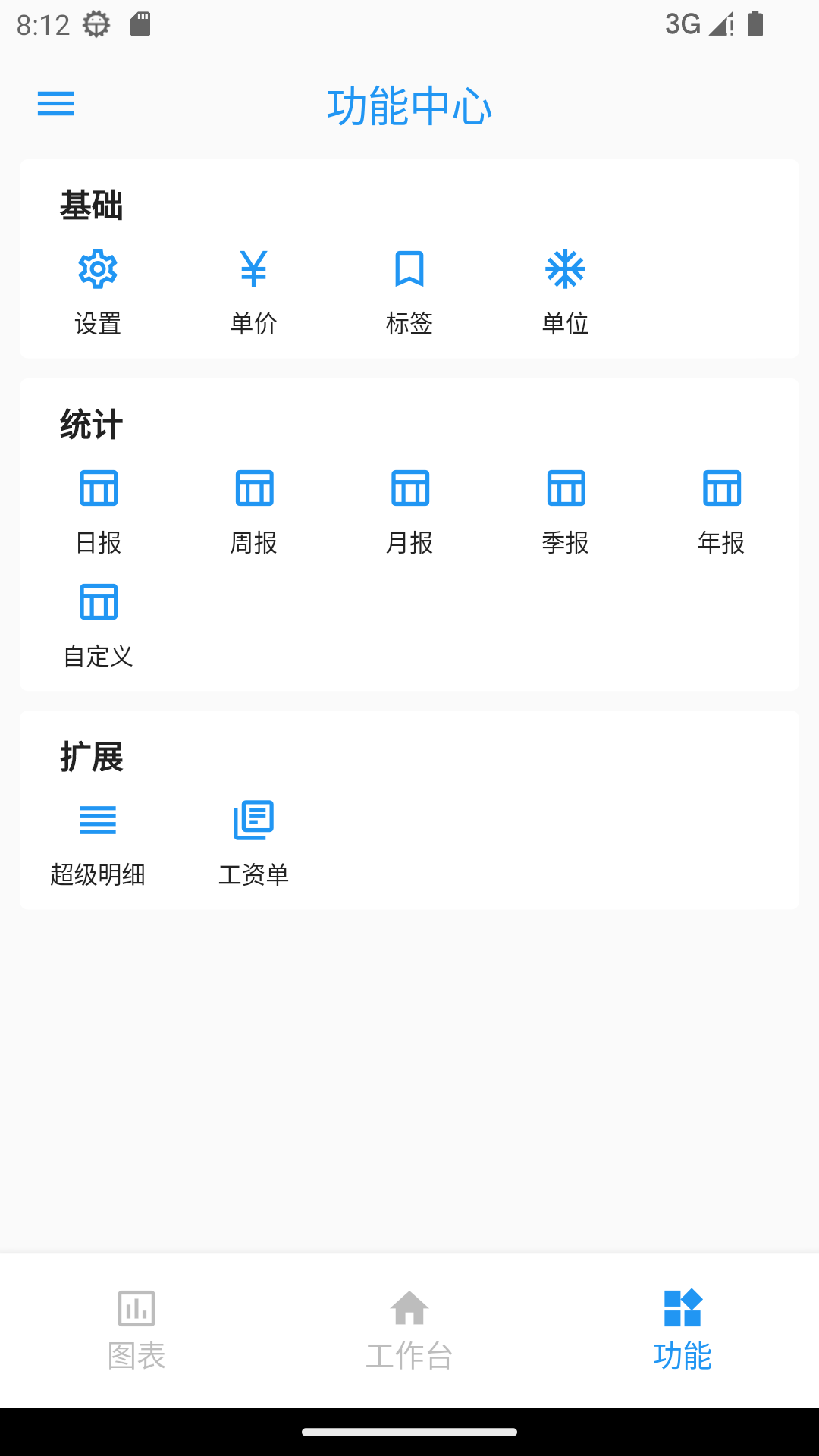Screen dimensions: 819x1456
Task: Select the 单价 unit price icon
Action: pos(253,268)
